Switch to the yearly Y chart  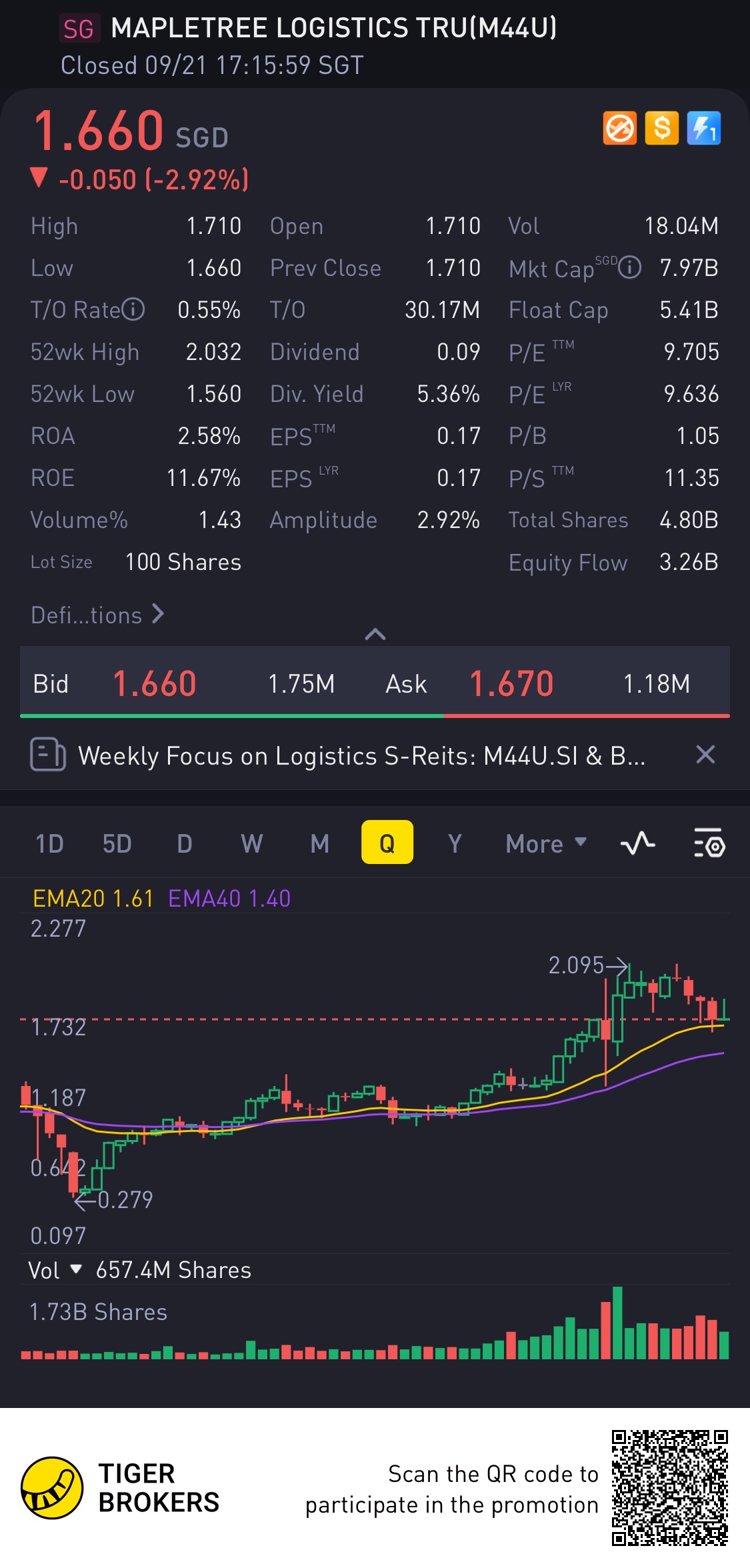coord(455,843)
